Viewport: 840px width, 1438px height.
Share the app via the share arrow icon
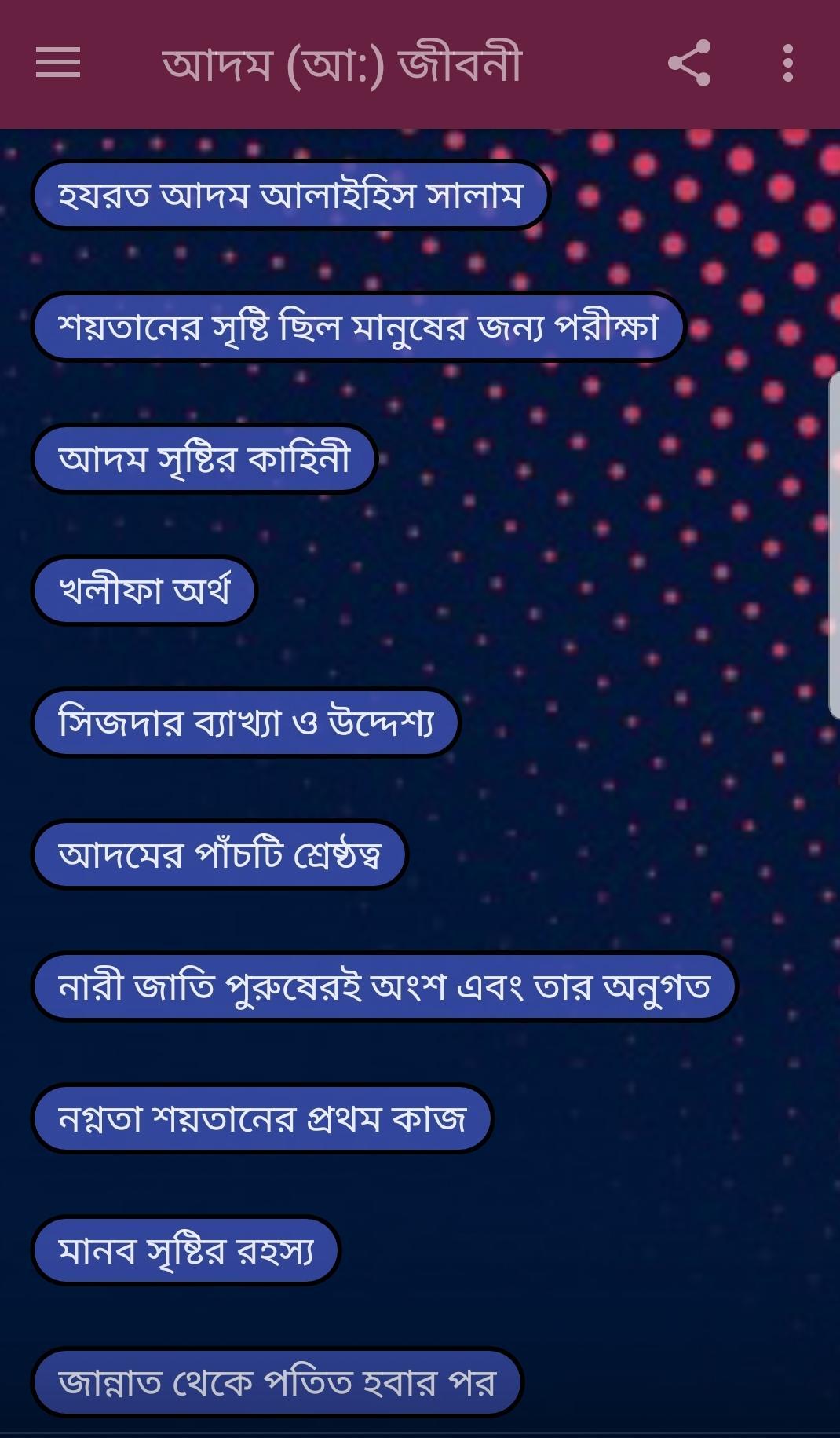click(689, 64)
